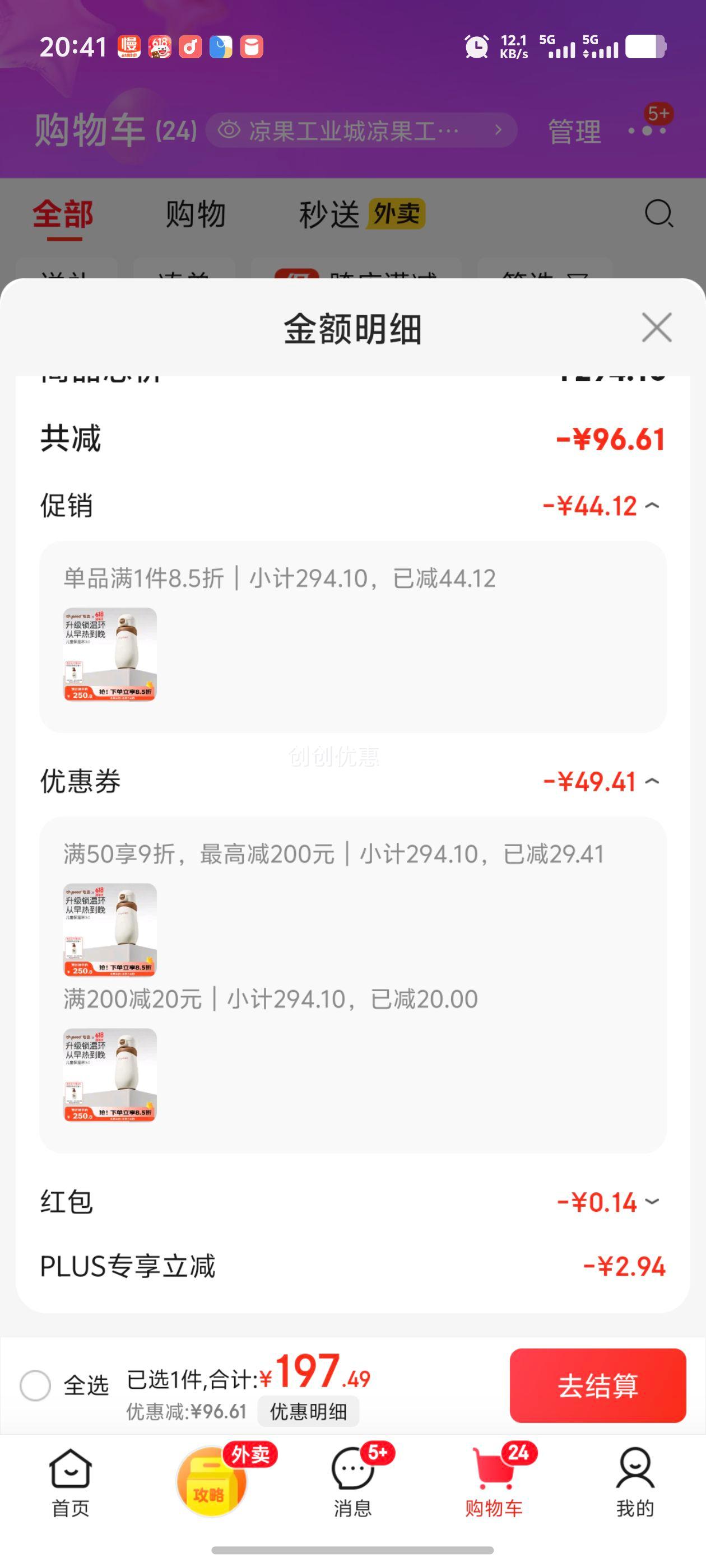The image size is (706, 1568).
Task: Tap 去结算 to check out
Action: click(597, 1386)
